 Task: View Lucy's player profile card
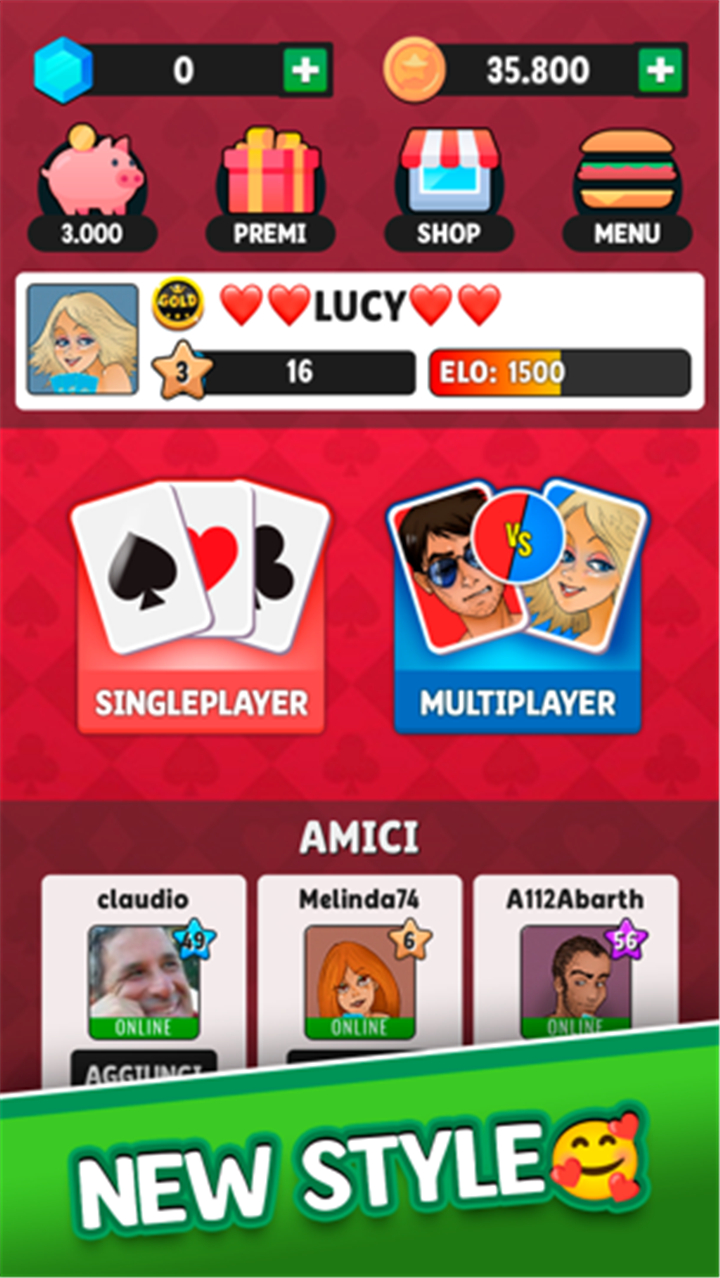tap(360, 340)
